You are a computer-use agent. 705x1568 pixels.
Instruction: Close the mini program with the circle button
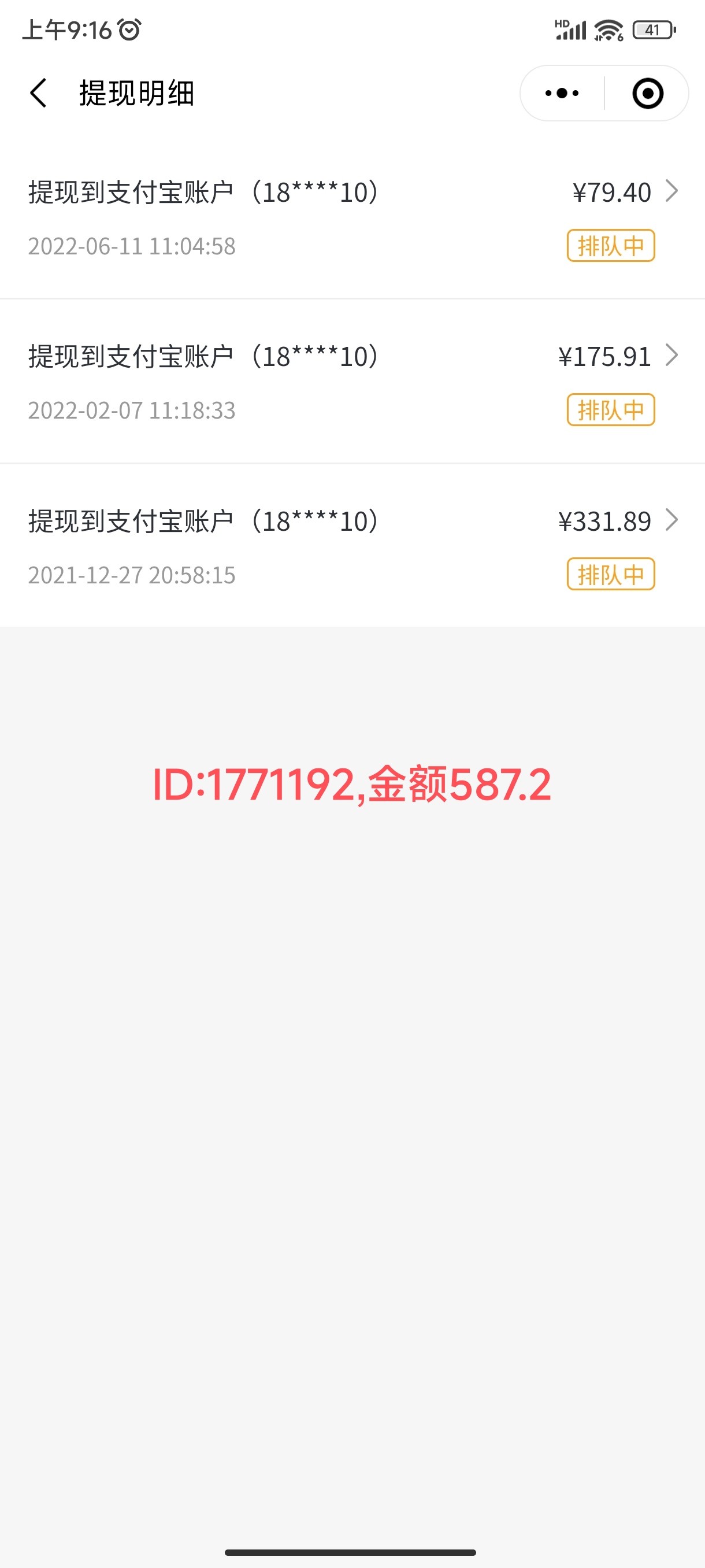647,93
